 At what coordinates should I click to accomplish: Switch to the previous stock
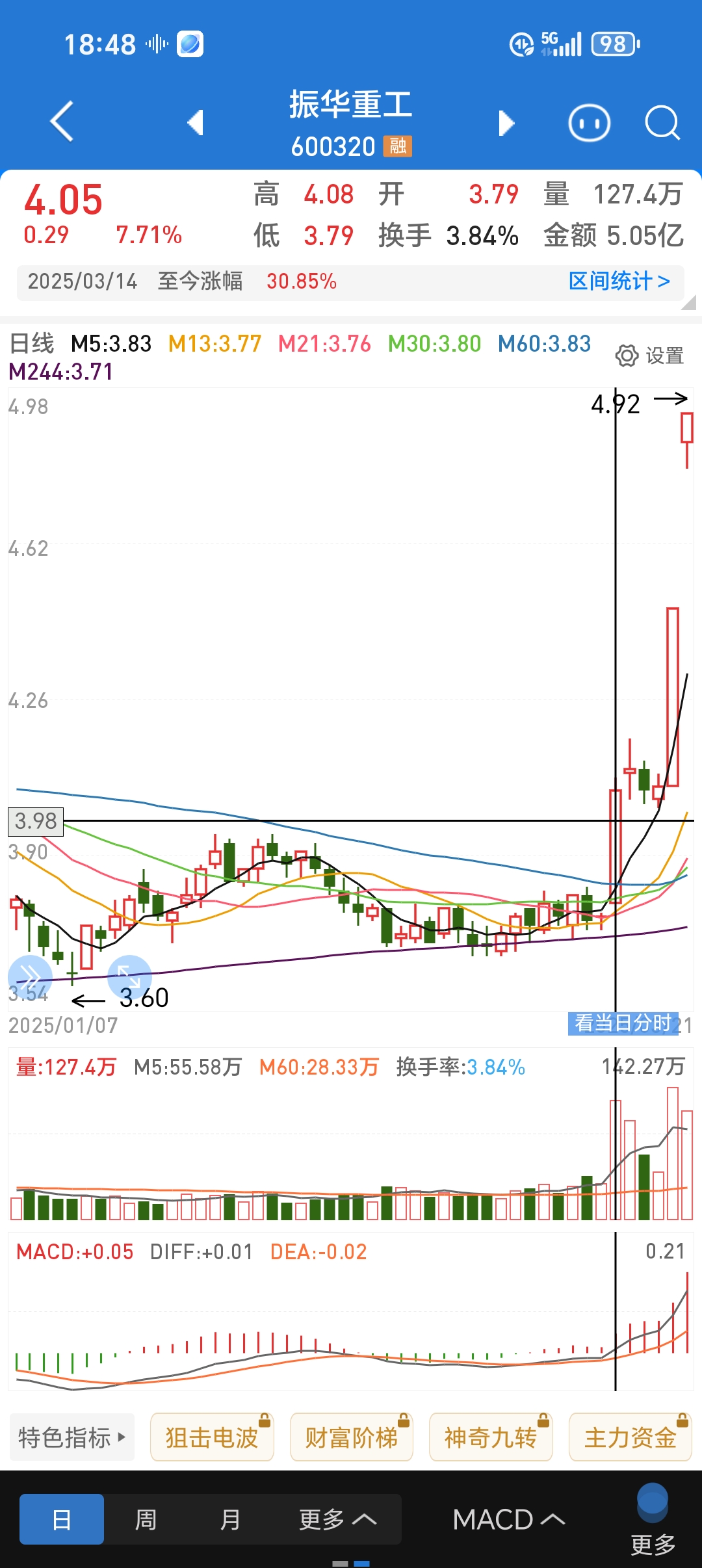196,122
